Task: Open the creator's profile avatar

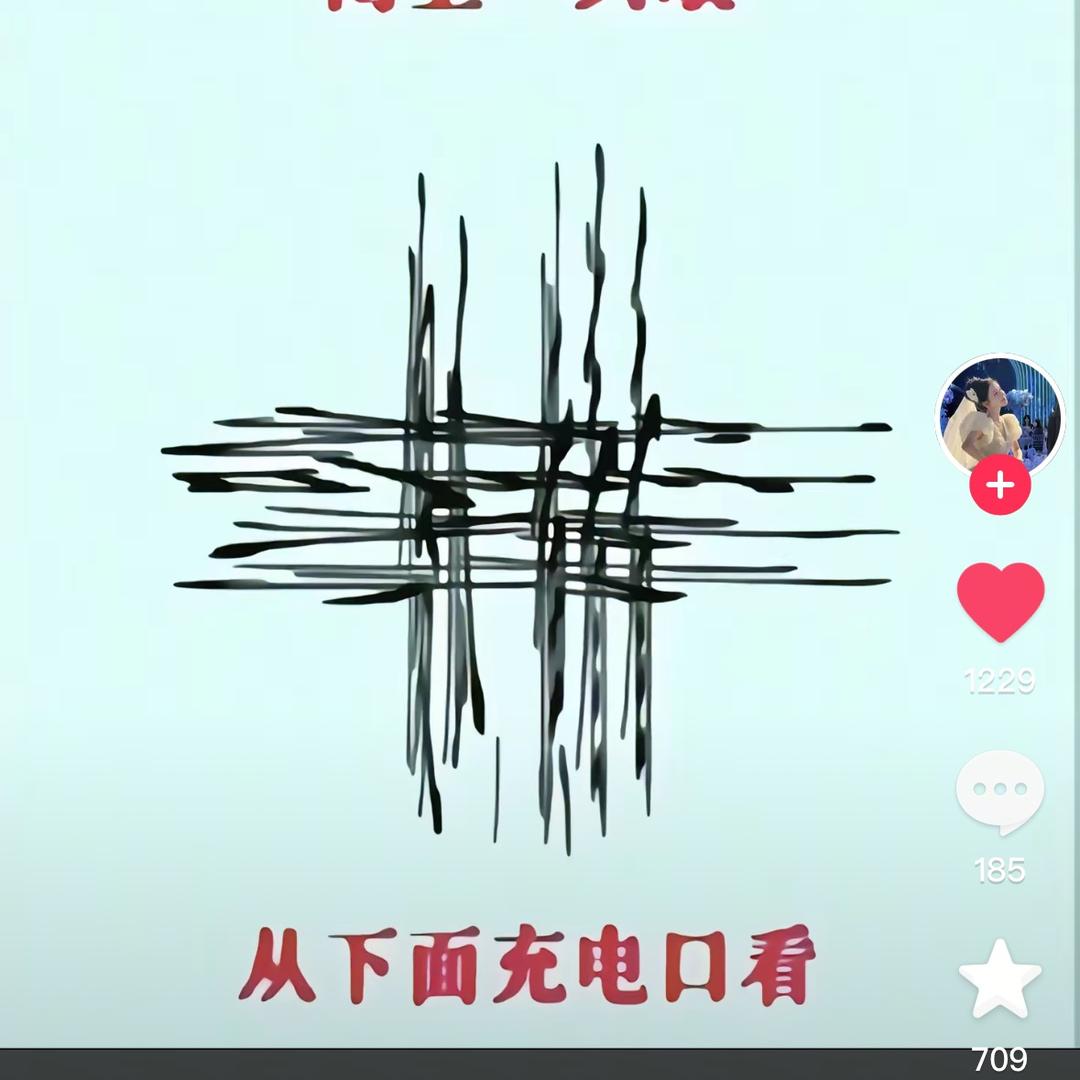Action: (999, 416)
